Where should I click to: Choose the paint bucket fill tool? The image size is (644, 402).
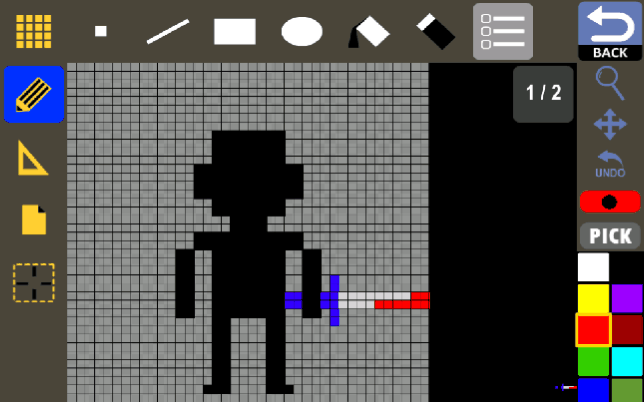368,31
